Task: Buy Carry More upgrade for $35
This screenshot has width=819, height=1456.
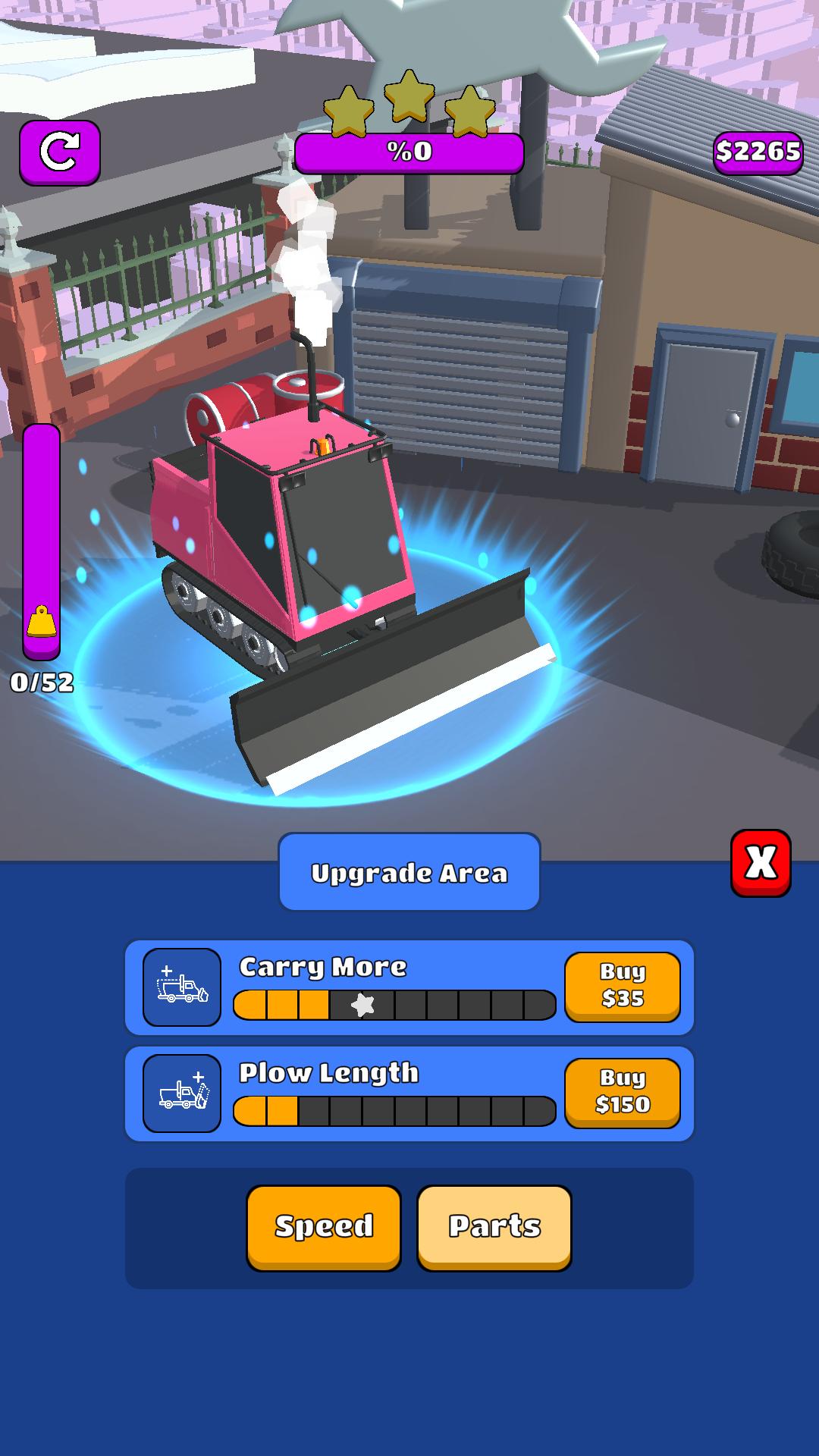Action: [622, 986]
